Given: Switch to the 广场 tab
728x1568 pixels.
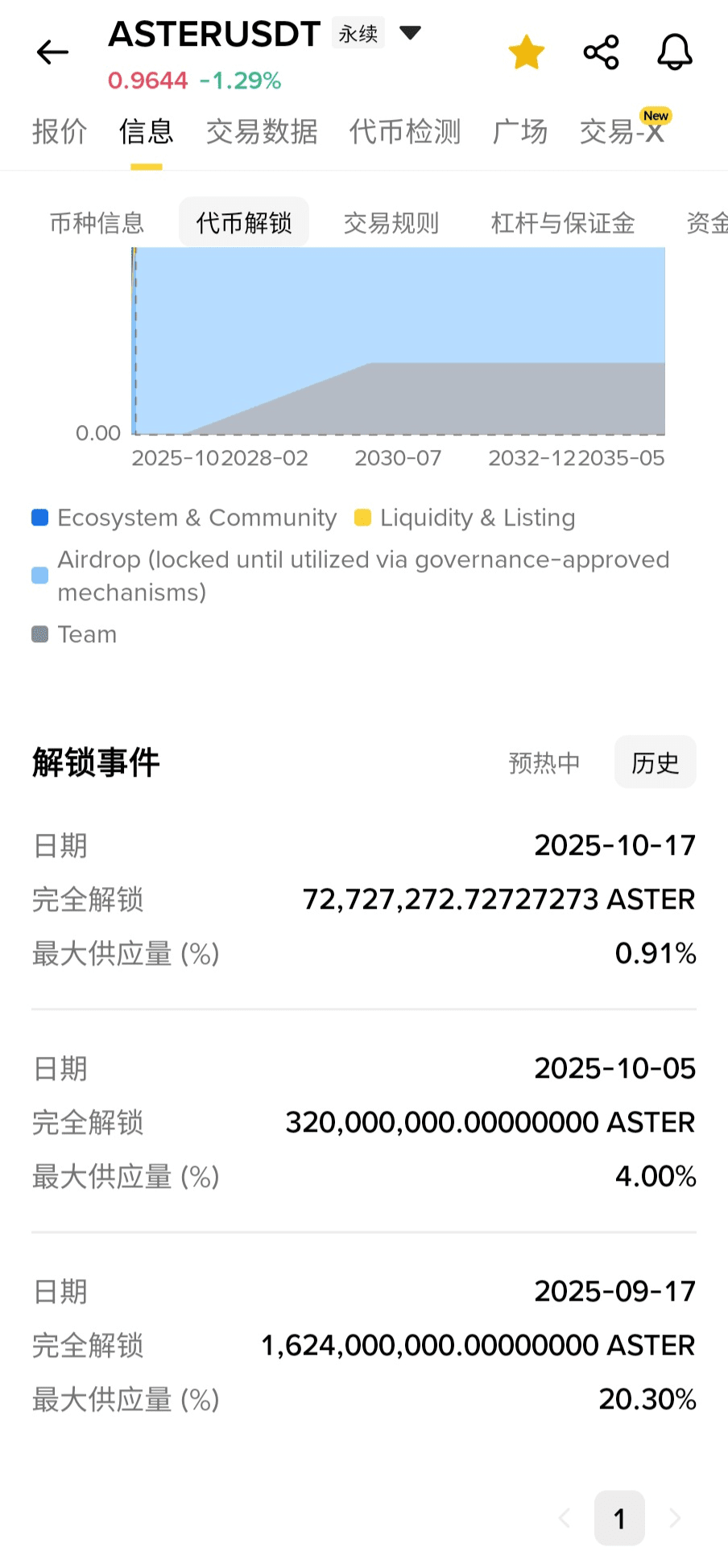Looking at the screenshot, I should 520,131.
